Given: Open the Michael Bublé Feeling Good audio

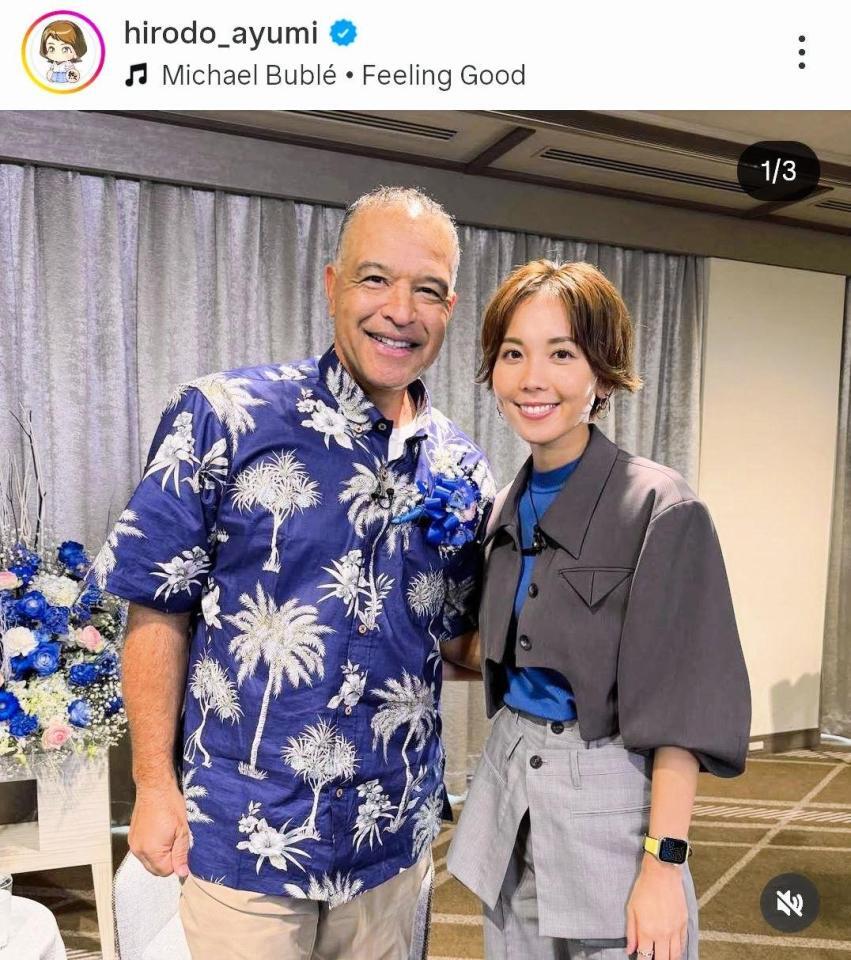Looking at the screenshot, I should tap(342, 76).
